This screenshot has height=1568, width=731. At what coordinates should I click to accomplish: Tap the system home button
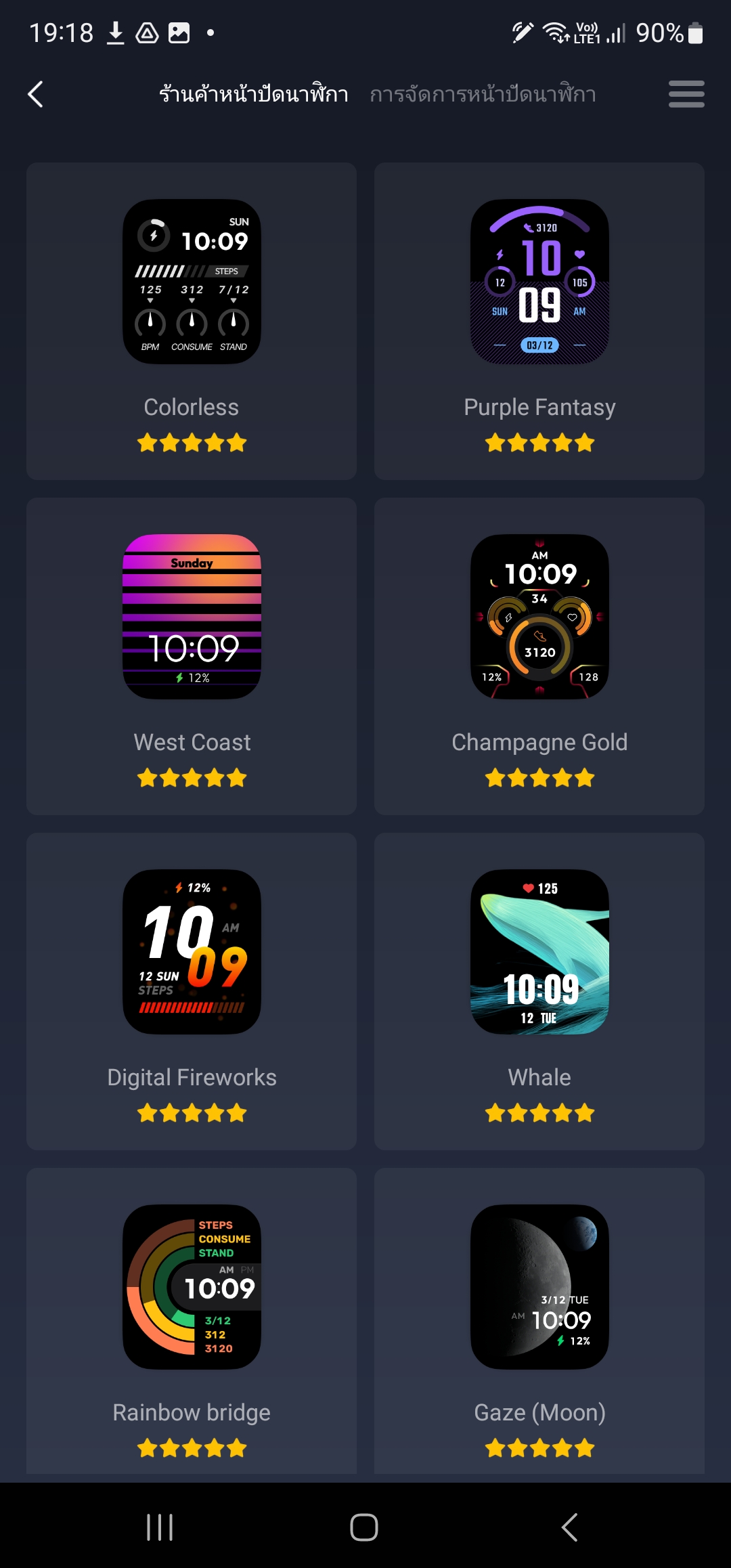tap(364, 1527)
